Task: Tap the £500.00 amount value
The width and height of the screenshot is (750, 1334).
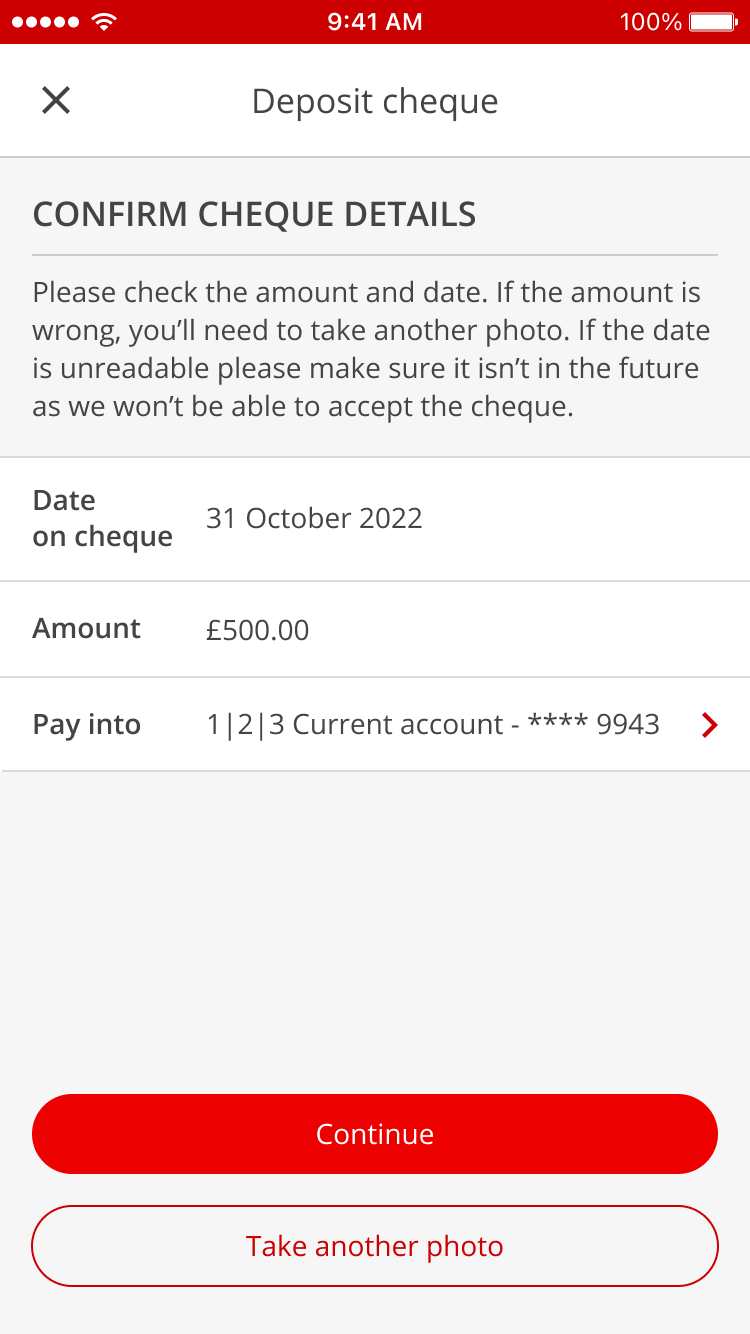Action: [258, 629]
